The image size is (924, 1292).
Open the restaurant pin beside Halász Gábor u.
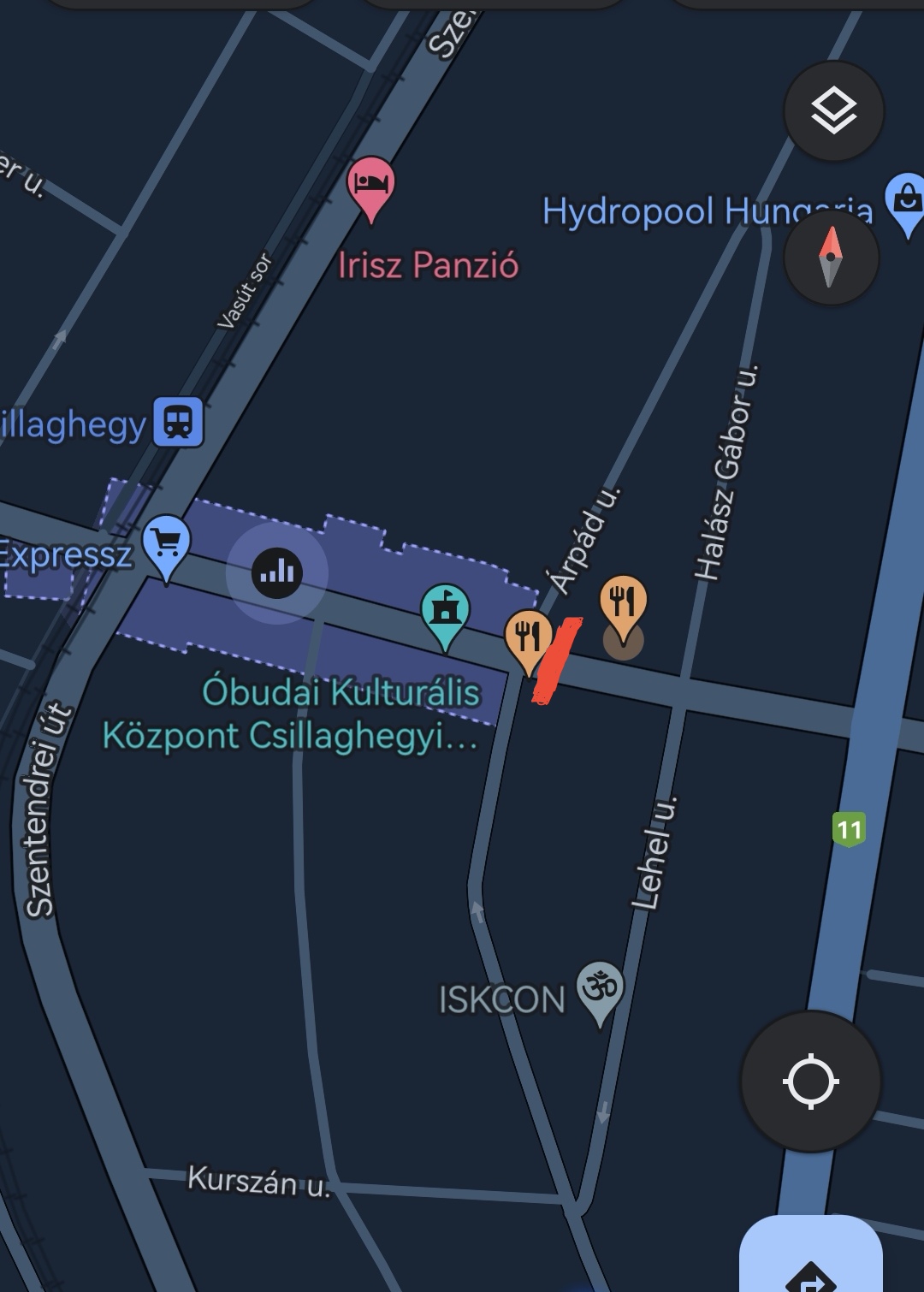click(x=623, y=602)
